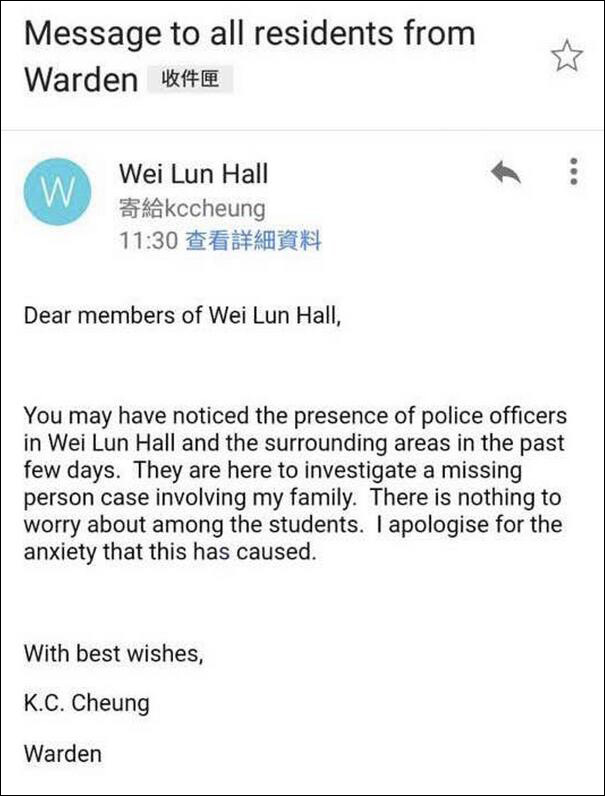Open Wei Lun Hall's sender avatar

pos(57,191)
